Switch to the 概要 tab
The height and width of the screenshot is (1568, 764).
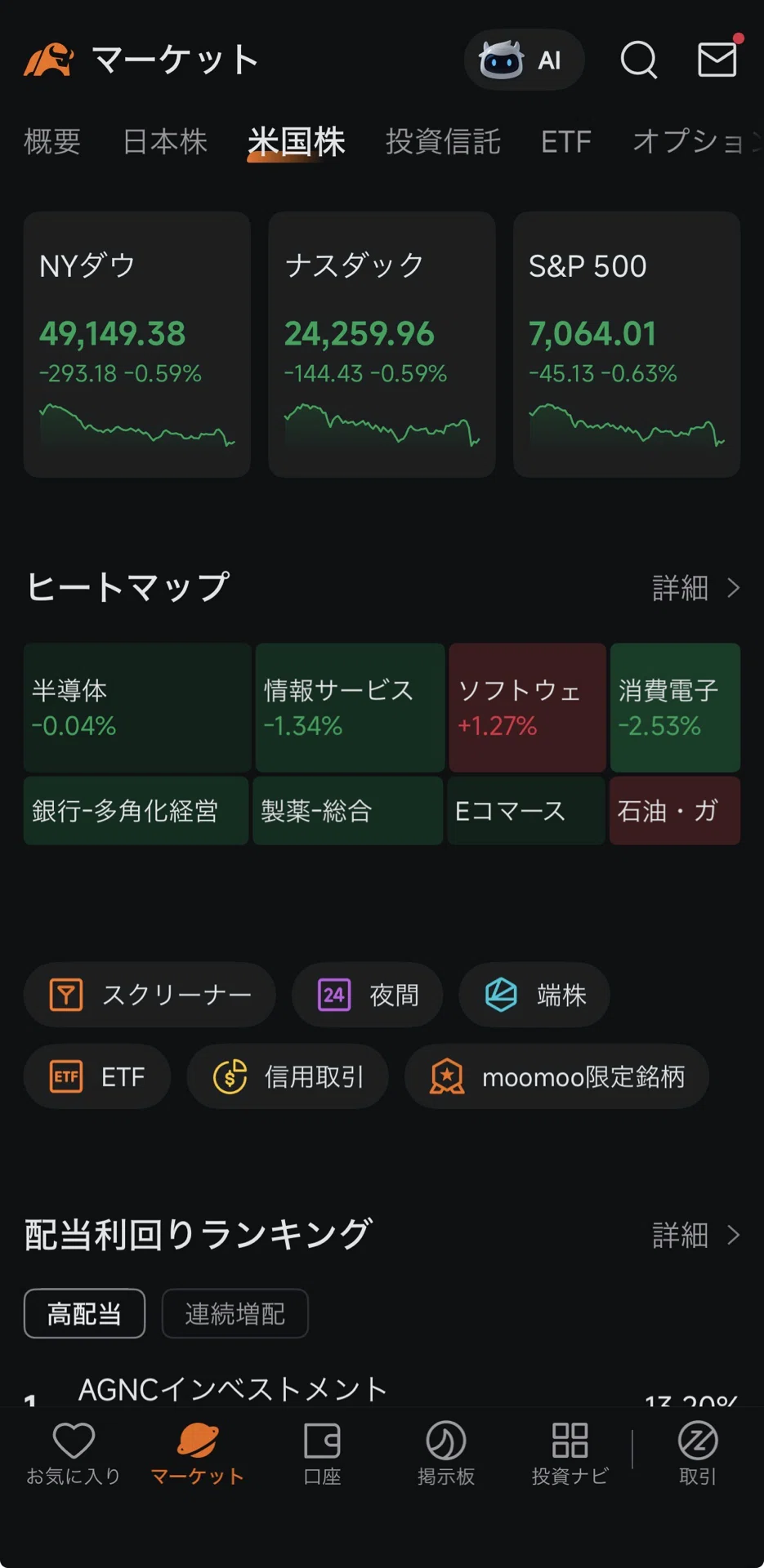pos(52,141)
